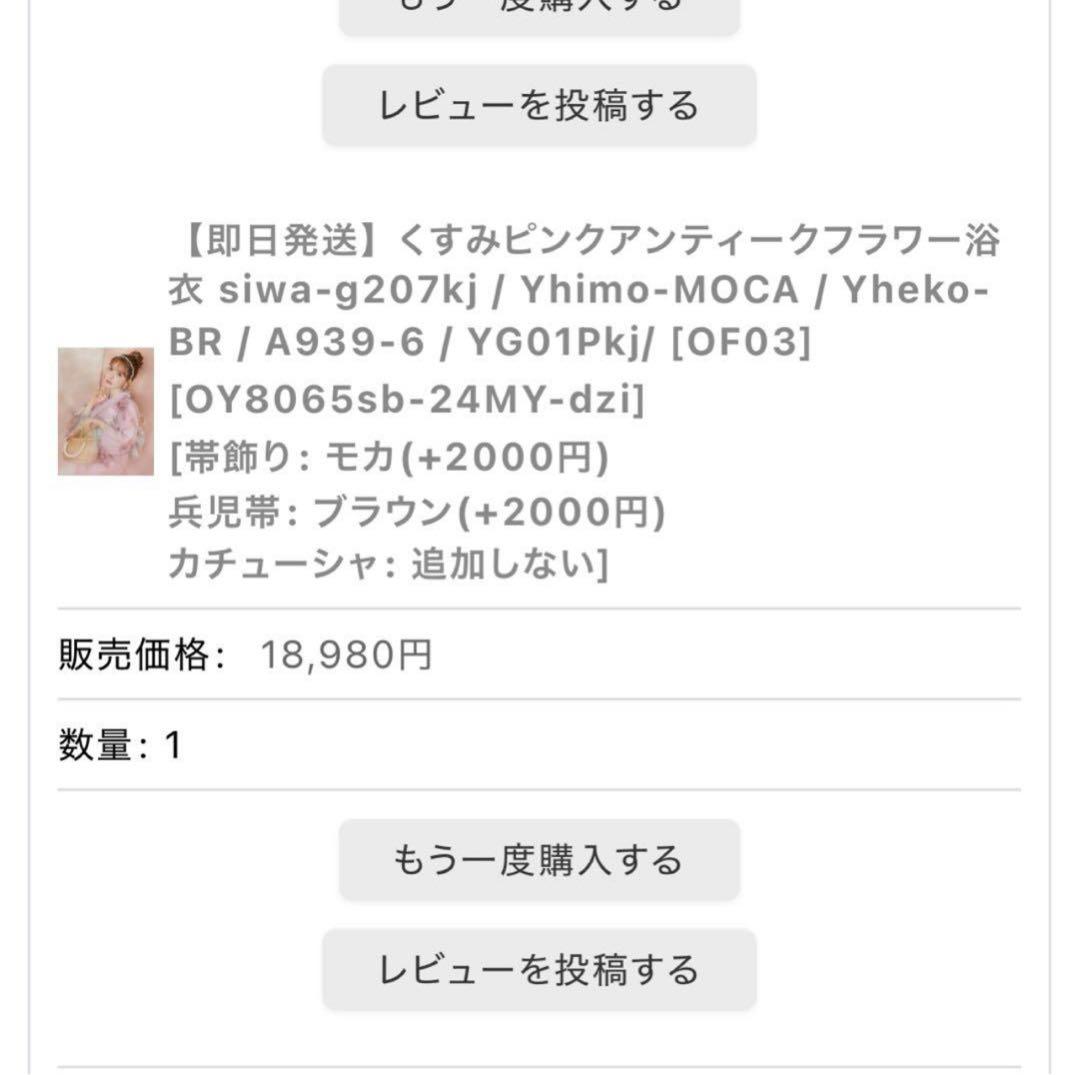The image size is (1080, 1075).
Task: Post a review for the pink flower yukata
Action: click(x=539, y=969)
